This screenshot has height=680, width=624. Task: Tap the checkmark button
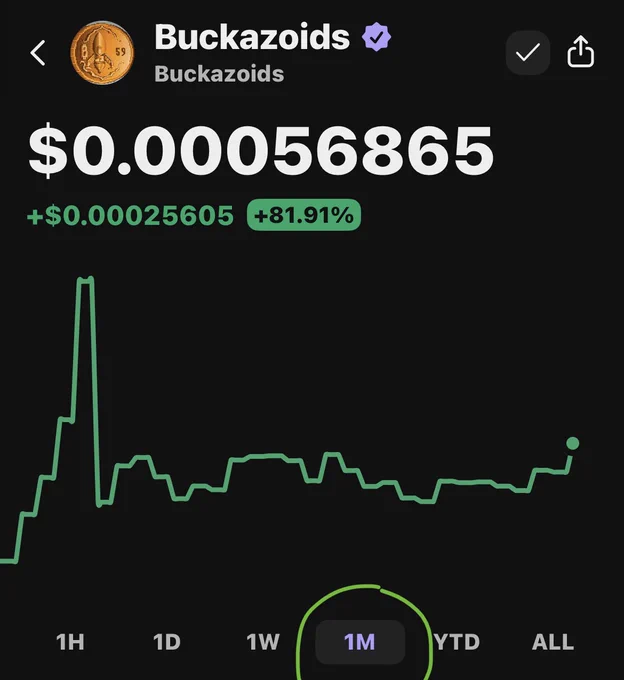[x=528, y=52]
